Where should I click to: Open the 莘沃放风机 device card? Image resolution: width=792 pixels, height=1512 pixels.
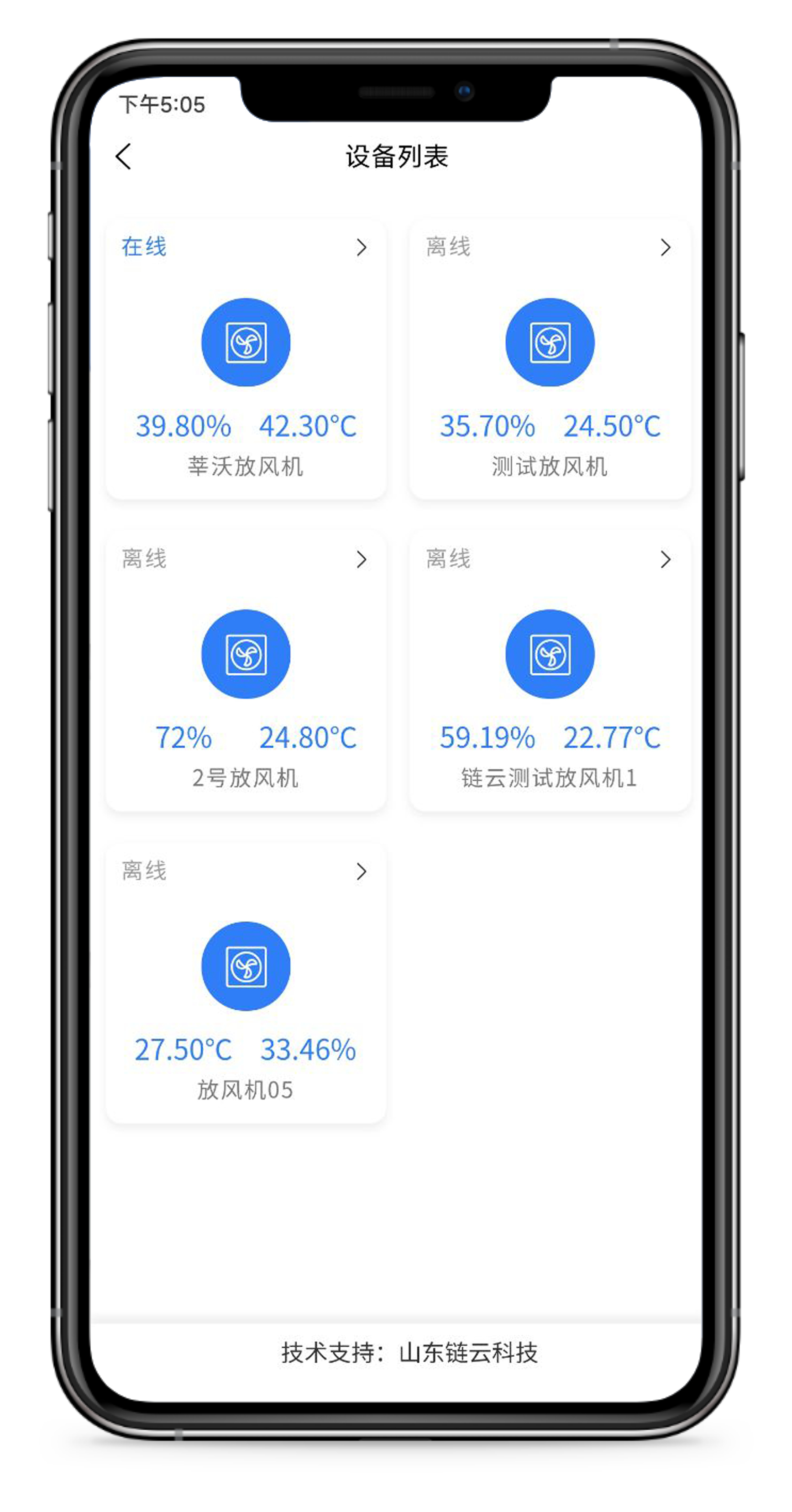click(x=246, y=359)
